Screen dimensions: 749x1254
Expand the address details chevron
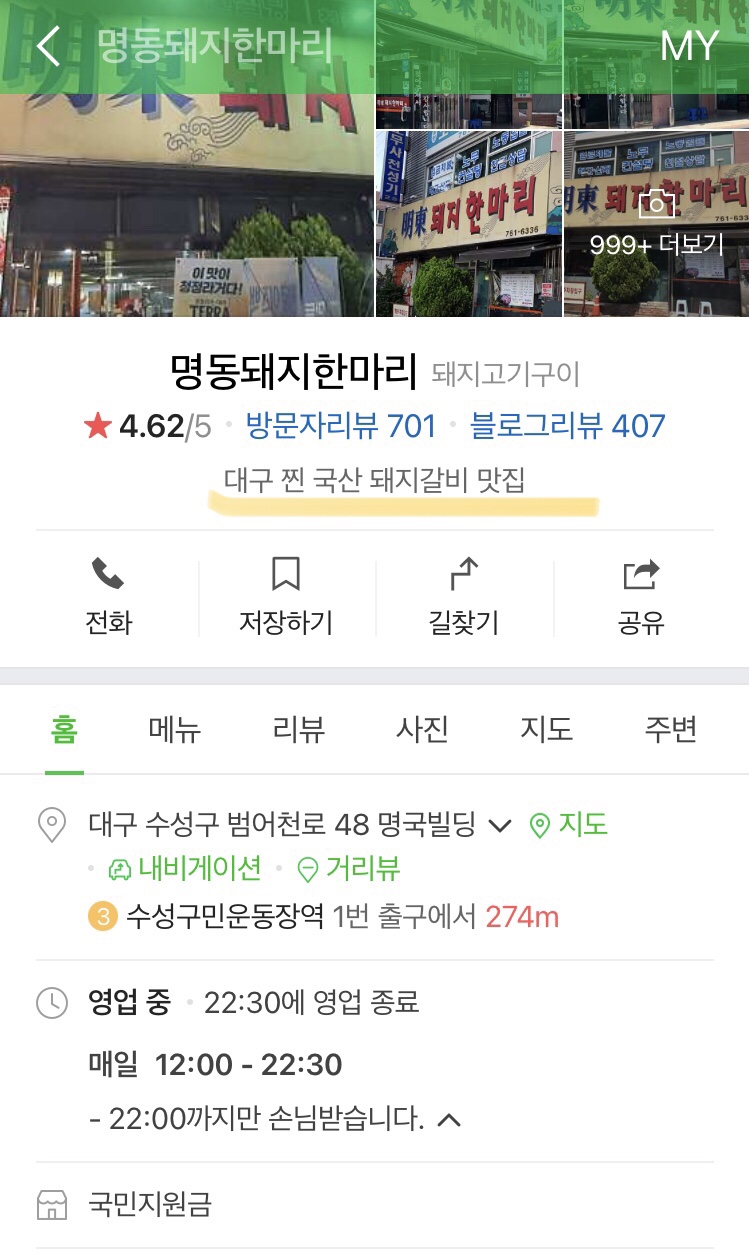point(499,826)
